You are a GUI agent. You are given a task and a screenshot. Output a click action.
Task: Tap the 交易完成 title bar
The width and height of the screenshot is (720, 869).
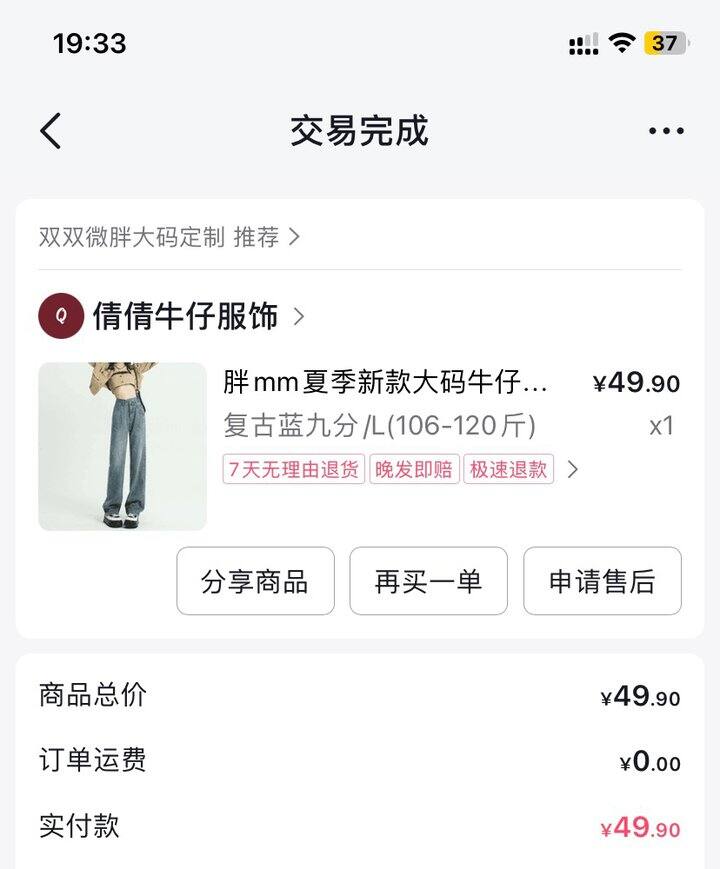click(360, 132)
